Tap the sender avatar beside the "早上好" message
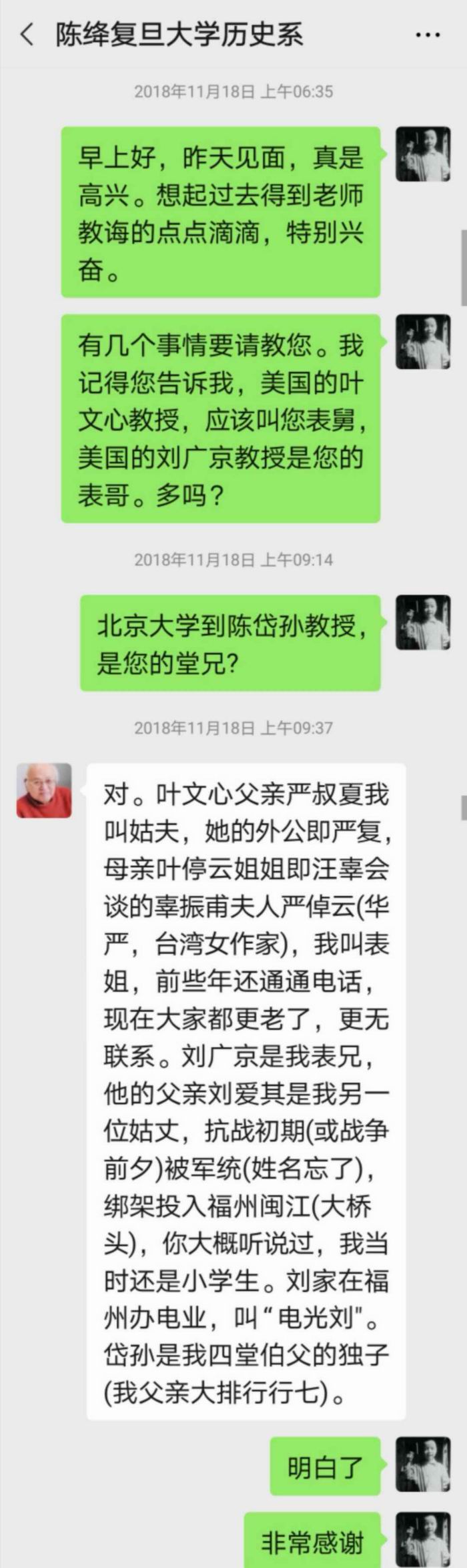The width and height of the screenshot is (467, 1568). click(423, 155)
